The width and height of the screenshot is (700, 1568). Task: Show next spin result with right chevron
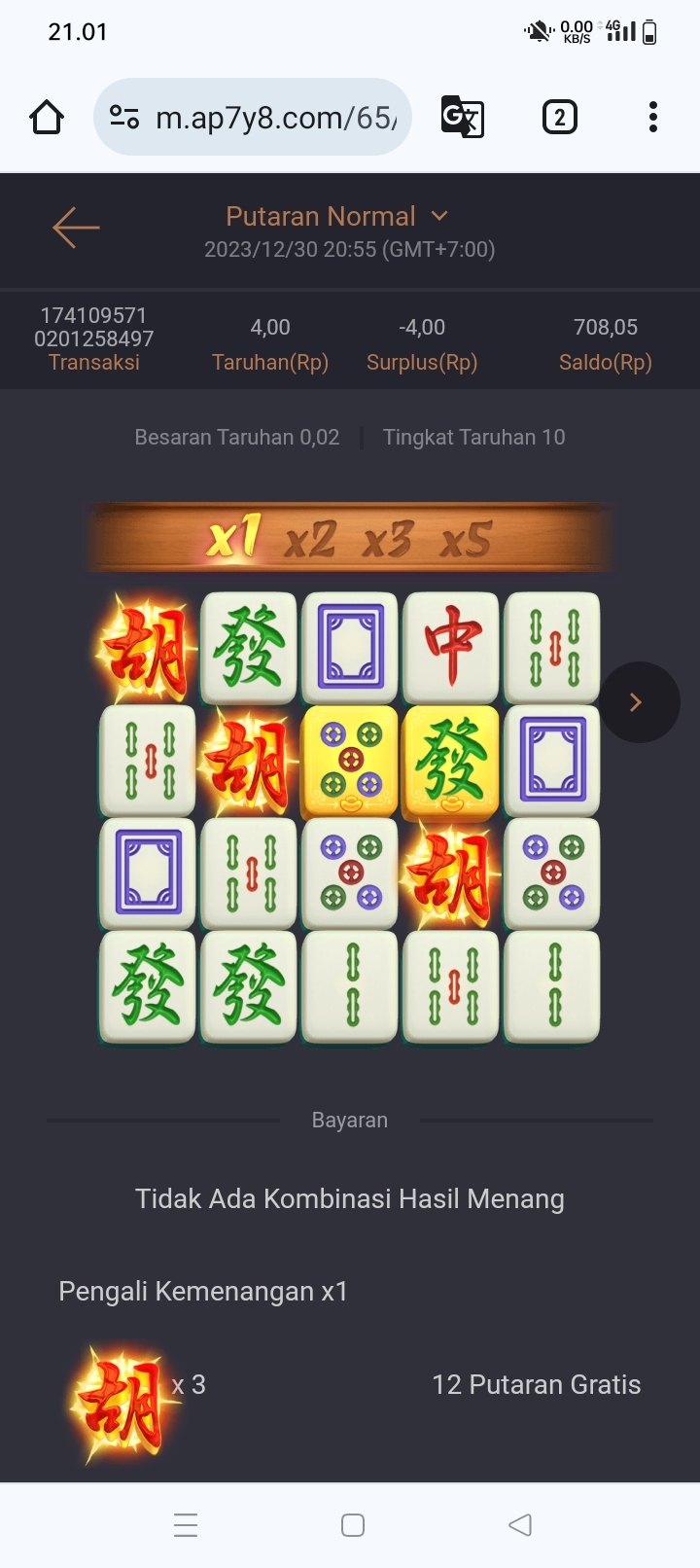point(638,702)
